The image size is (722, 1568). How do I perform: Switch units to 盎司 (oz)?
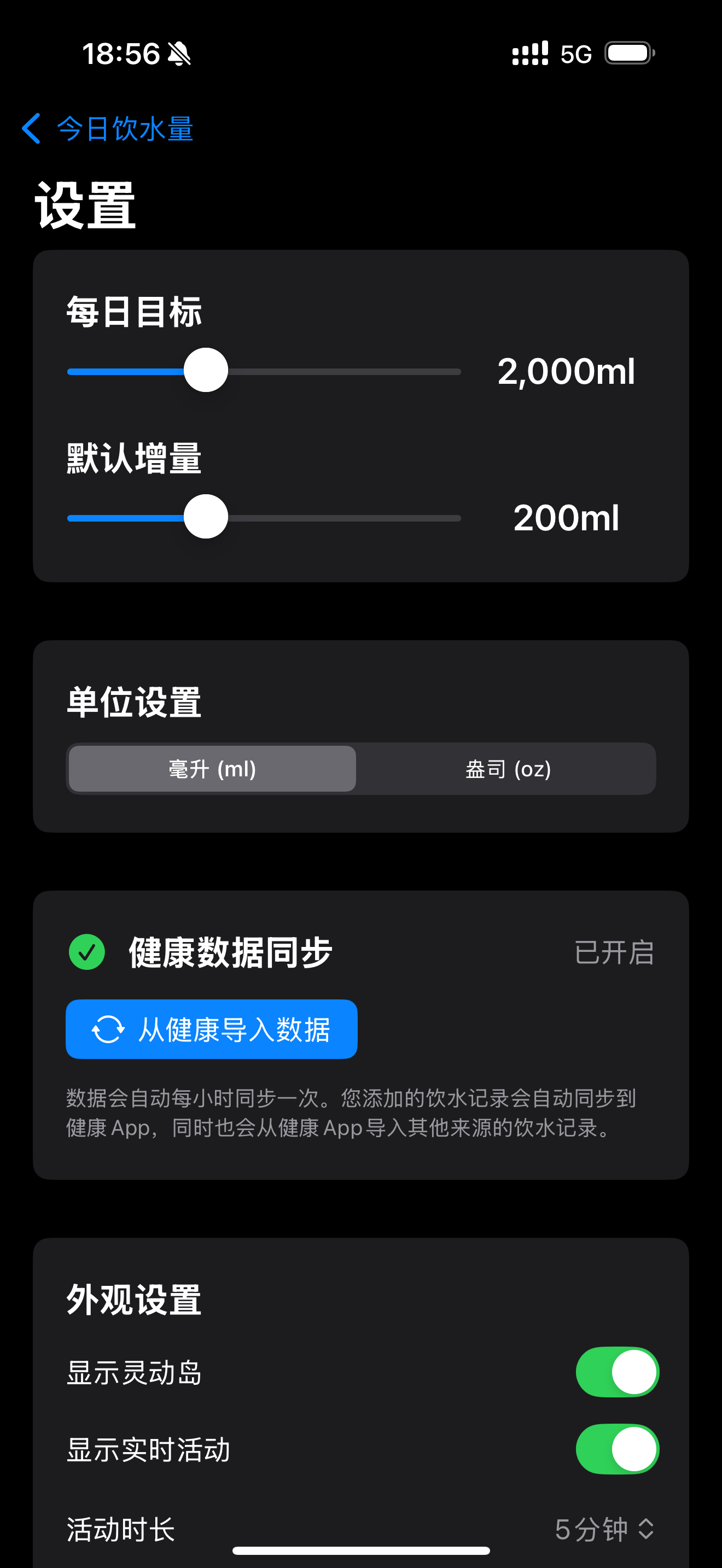pos(508,769)
